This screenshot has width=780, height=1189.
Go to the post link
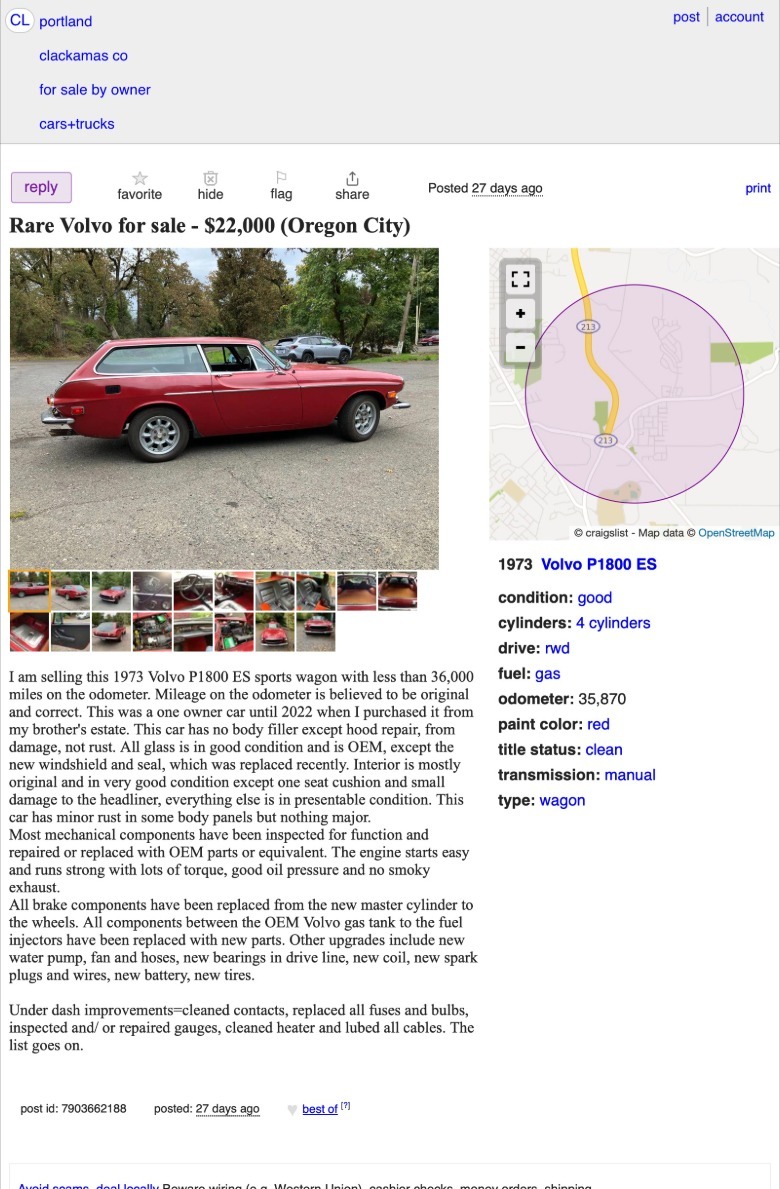click(x=686, y=17)
